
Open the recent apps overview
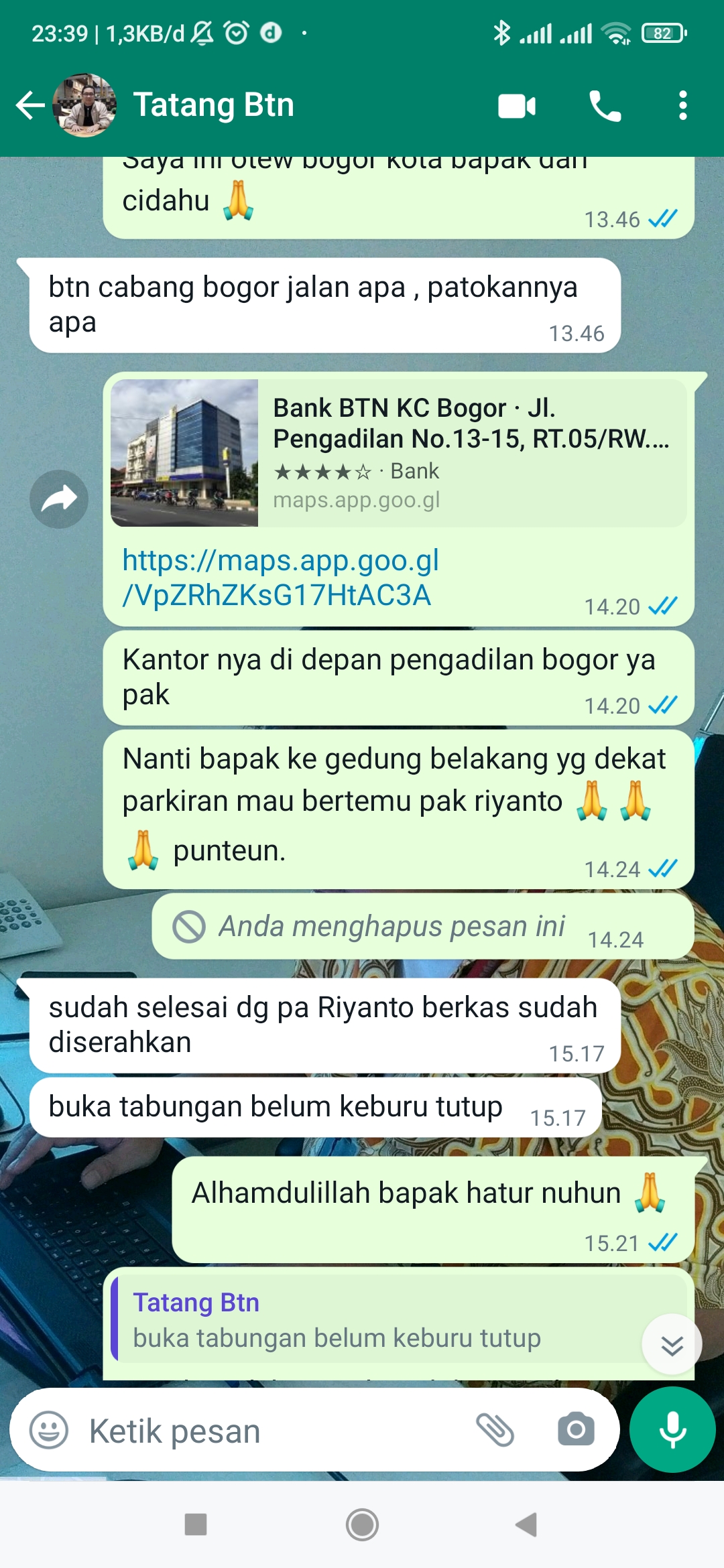pos(196,1525)
